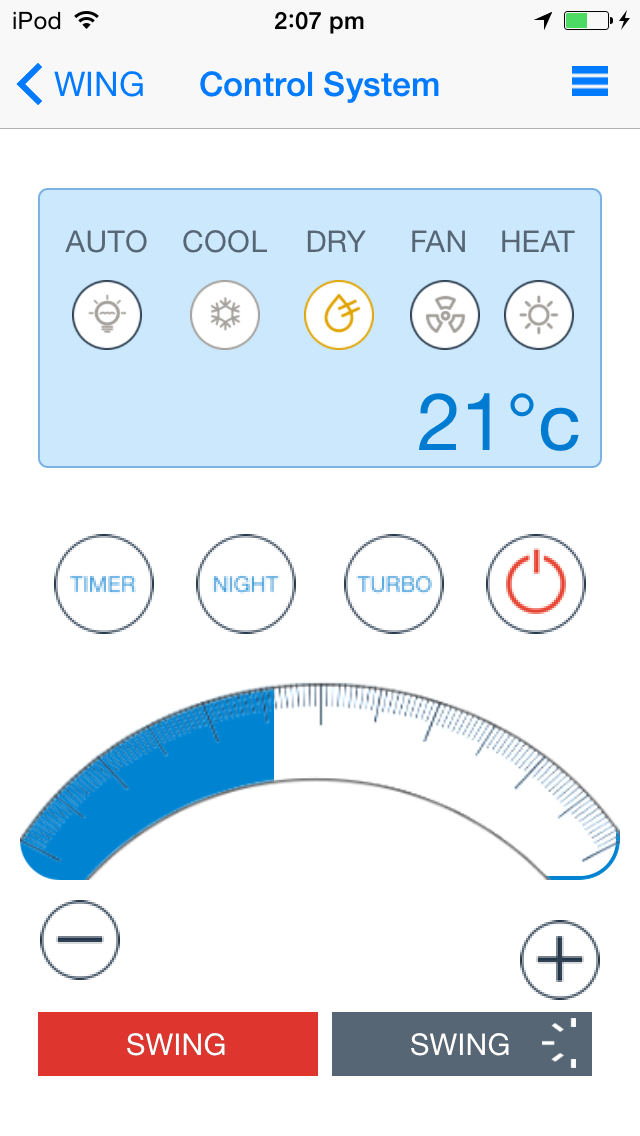
Task: Choose DRY mode
Action: 338,316
